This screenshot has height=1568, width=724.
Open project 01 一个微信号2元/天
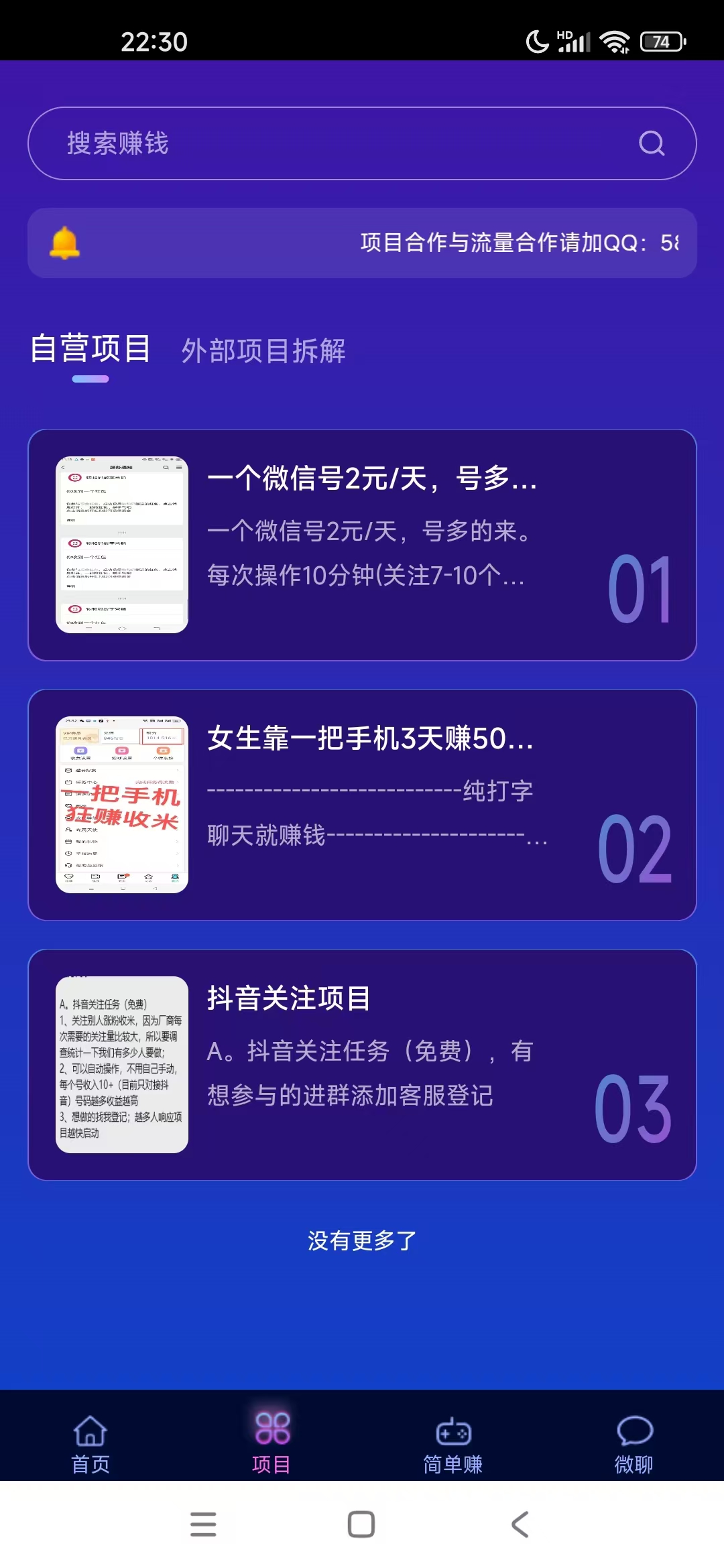tap(362, 545)
